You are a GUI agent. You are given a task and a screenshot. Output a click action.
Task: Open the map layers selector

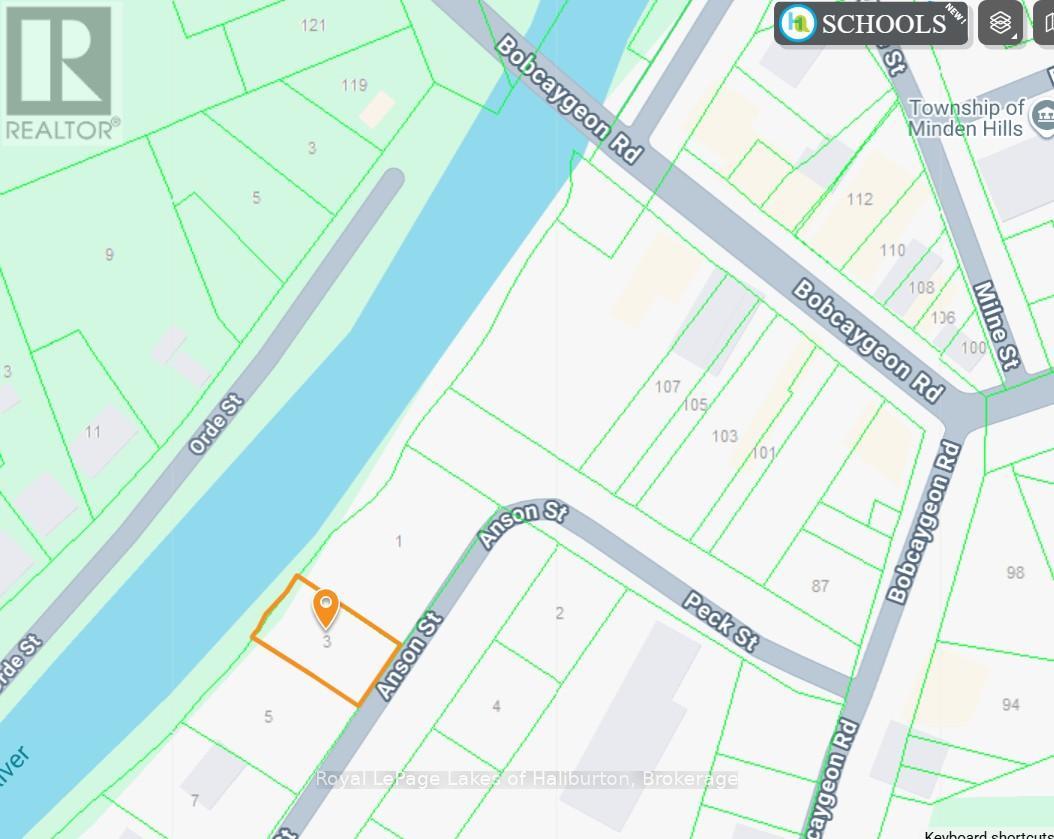tap(1000, 23)
